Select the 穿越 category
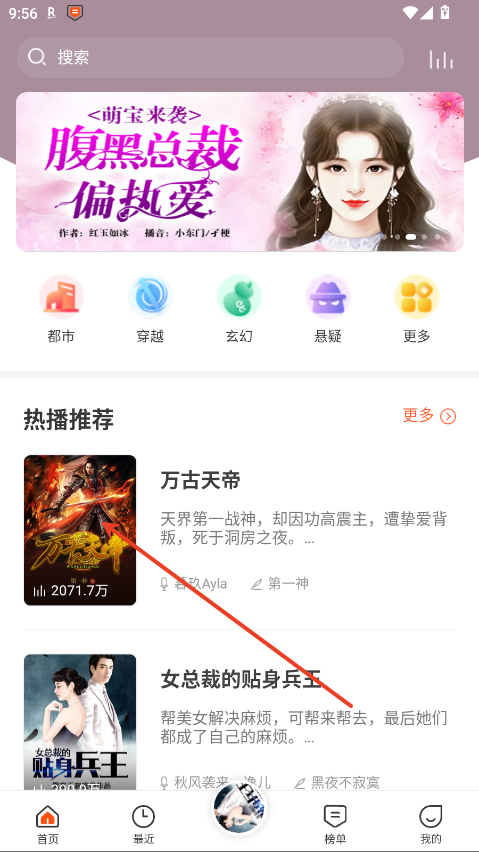479x852 pixels. (150, 309)
